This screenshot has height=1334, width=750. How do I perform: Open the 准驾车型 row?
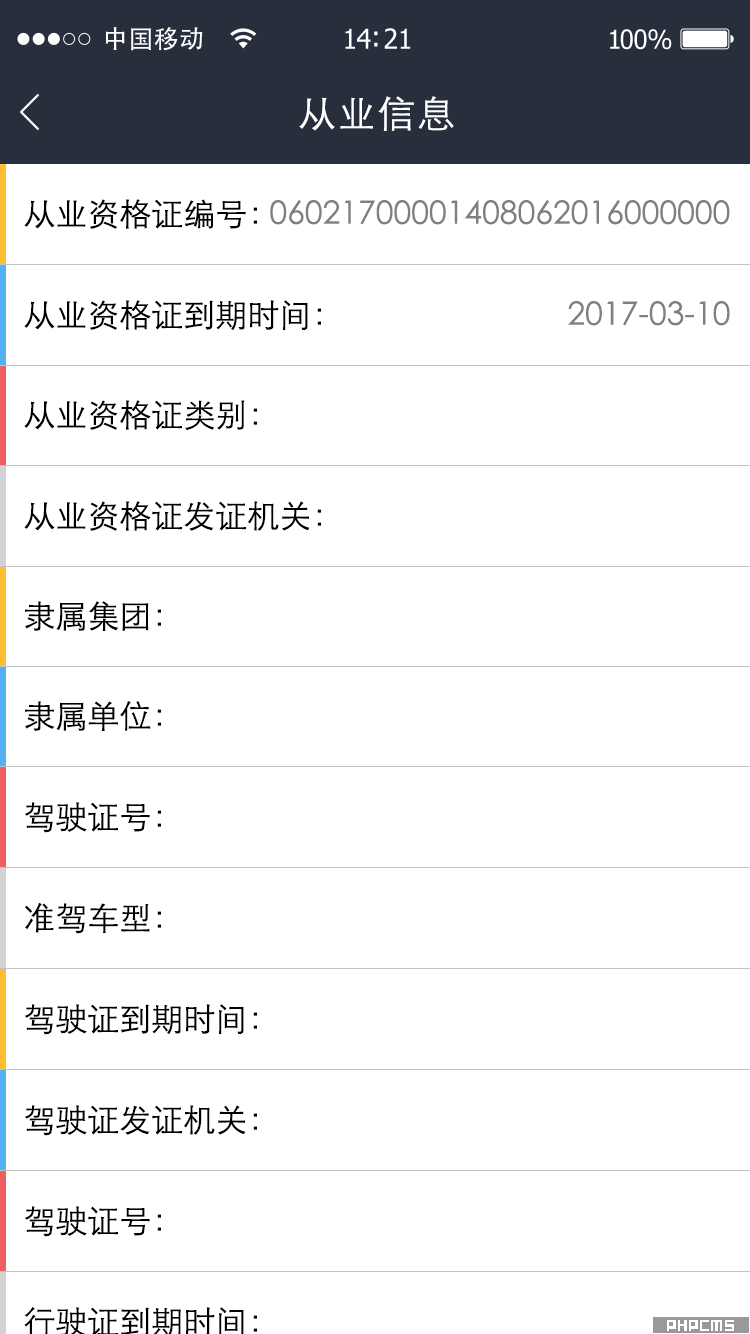[x=375, y=918]
